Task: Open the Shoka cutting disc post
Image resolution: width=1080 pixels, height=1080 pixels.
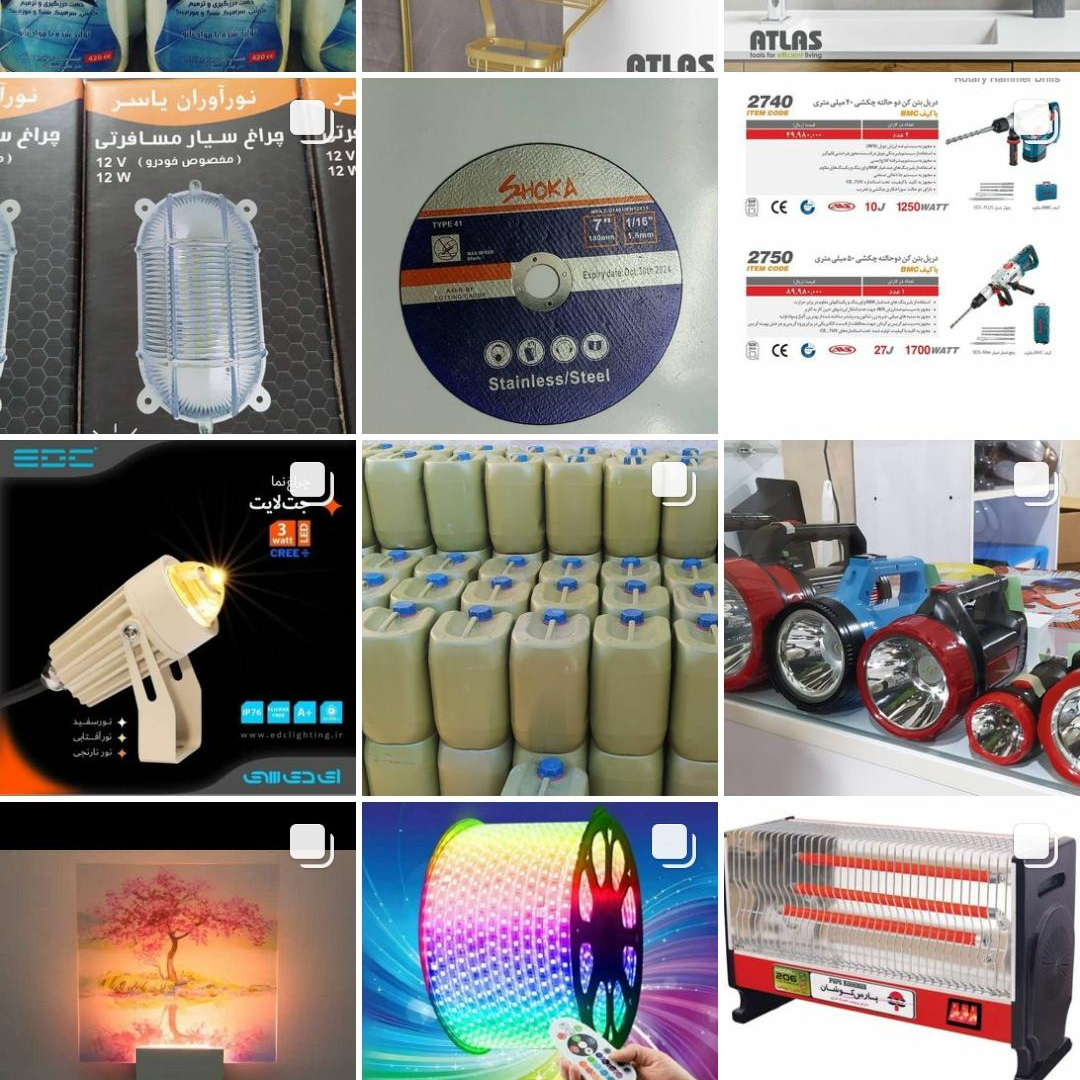Action: [x=539, y=256]
